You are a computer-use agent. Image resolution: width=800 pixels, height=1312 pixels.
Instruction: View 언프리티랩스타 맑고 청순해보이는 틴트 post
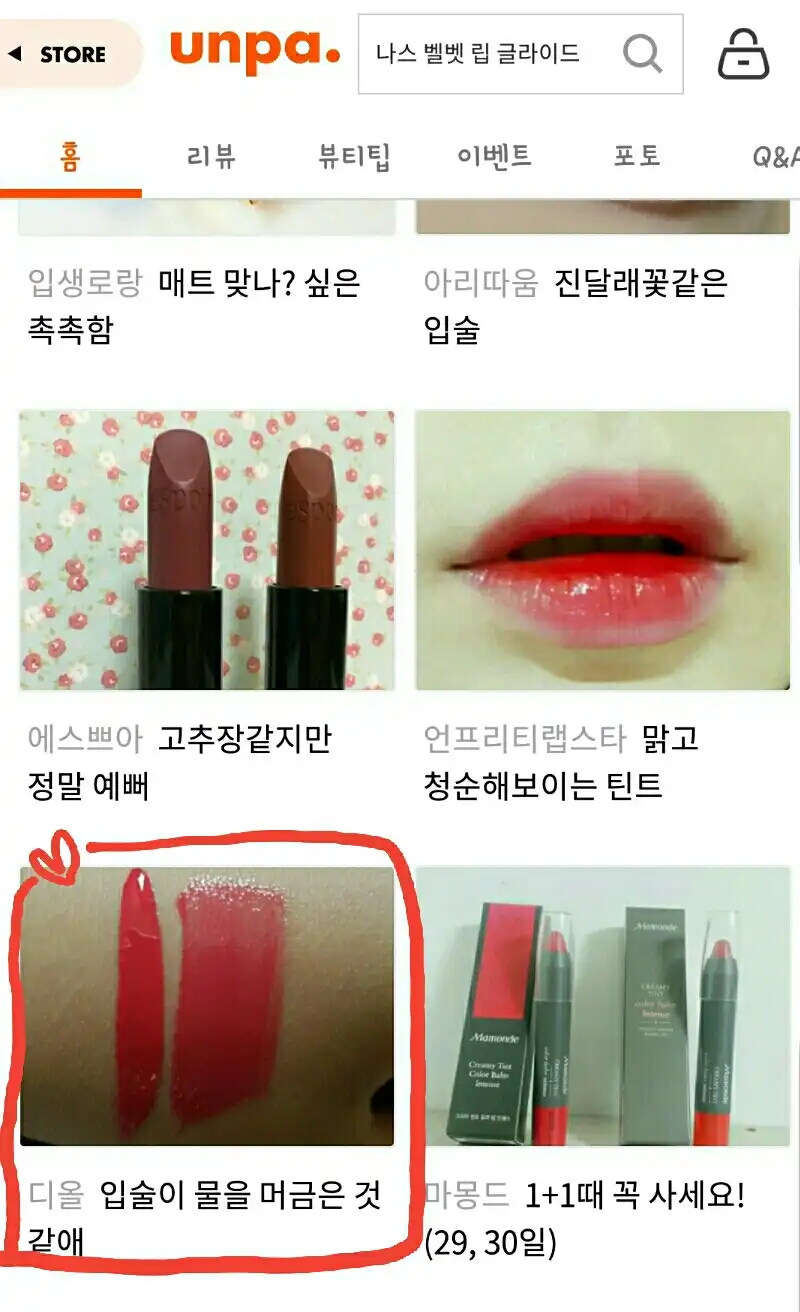pyautogui.click(x=602, y=550)
